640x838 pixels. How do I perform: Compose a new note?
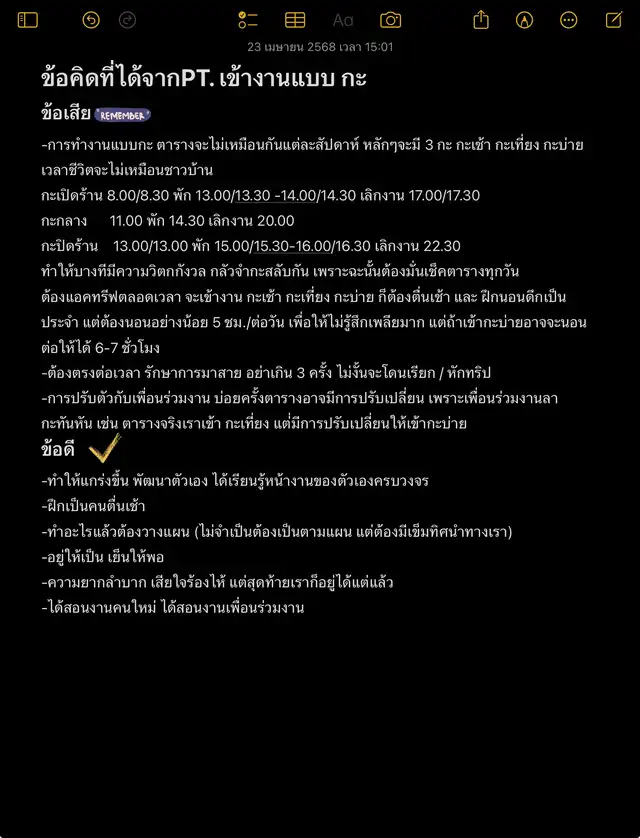click(x=614, y=20)
